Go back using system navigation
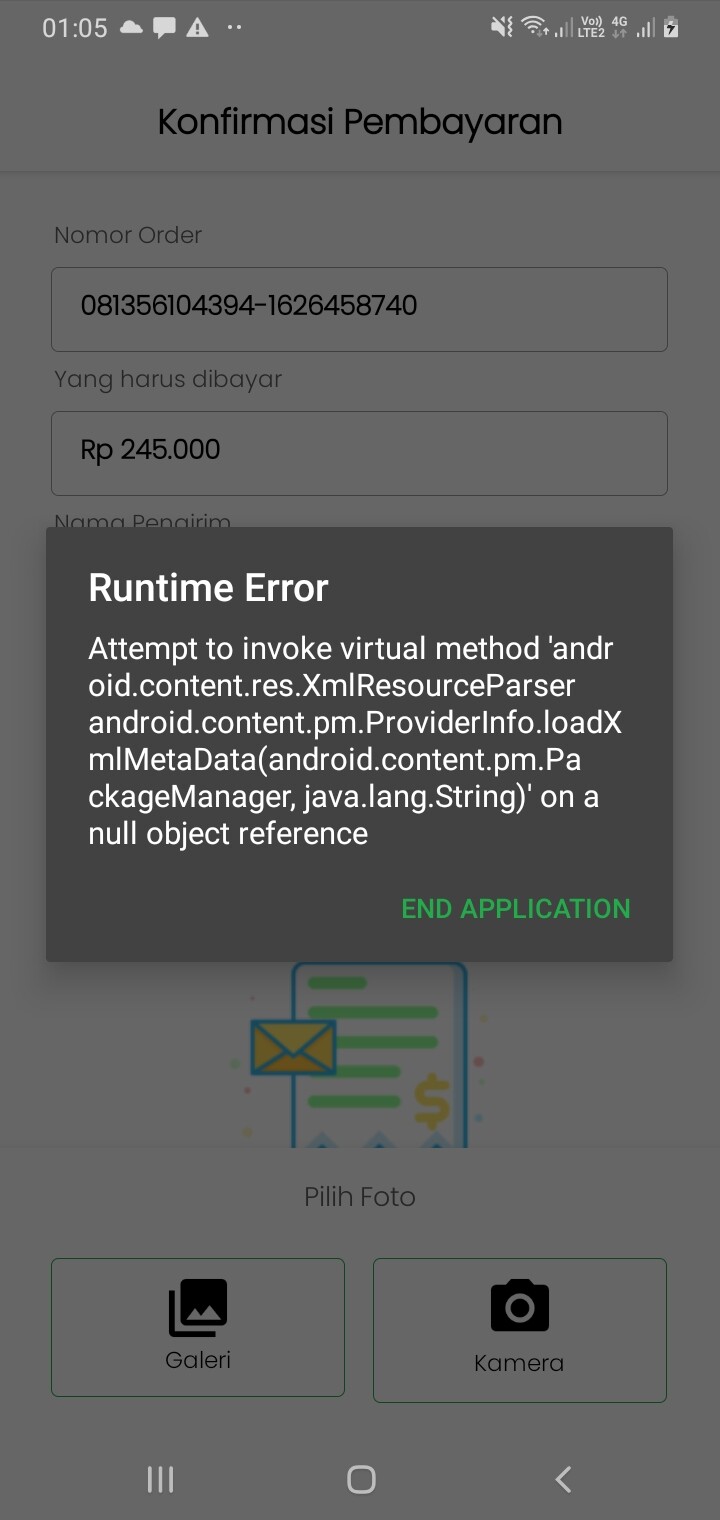720x1520 pixels. pos(563,1479)
